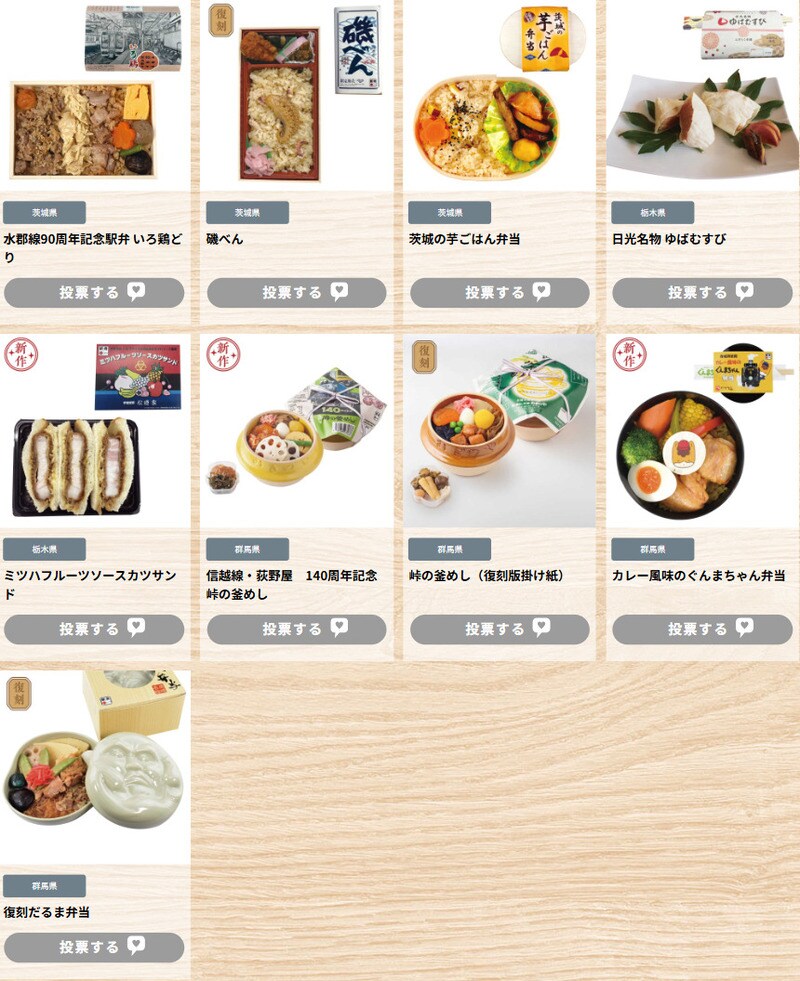The image size is (800, 981).
Task: Vote for 茨城の芋ごはん弁当
Action: pos(499,293)
